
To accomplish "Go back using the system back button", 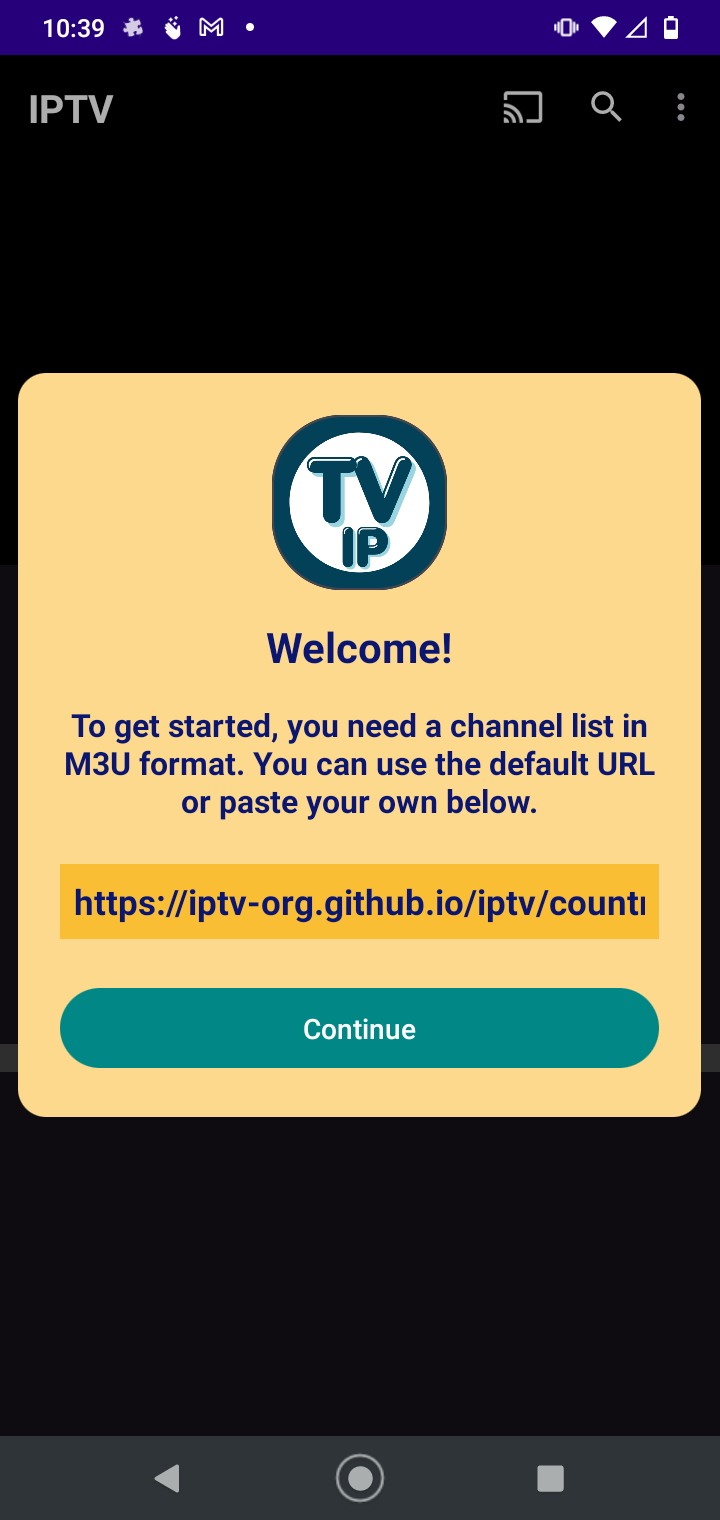I will (x=167, y=1478).
